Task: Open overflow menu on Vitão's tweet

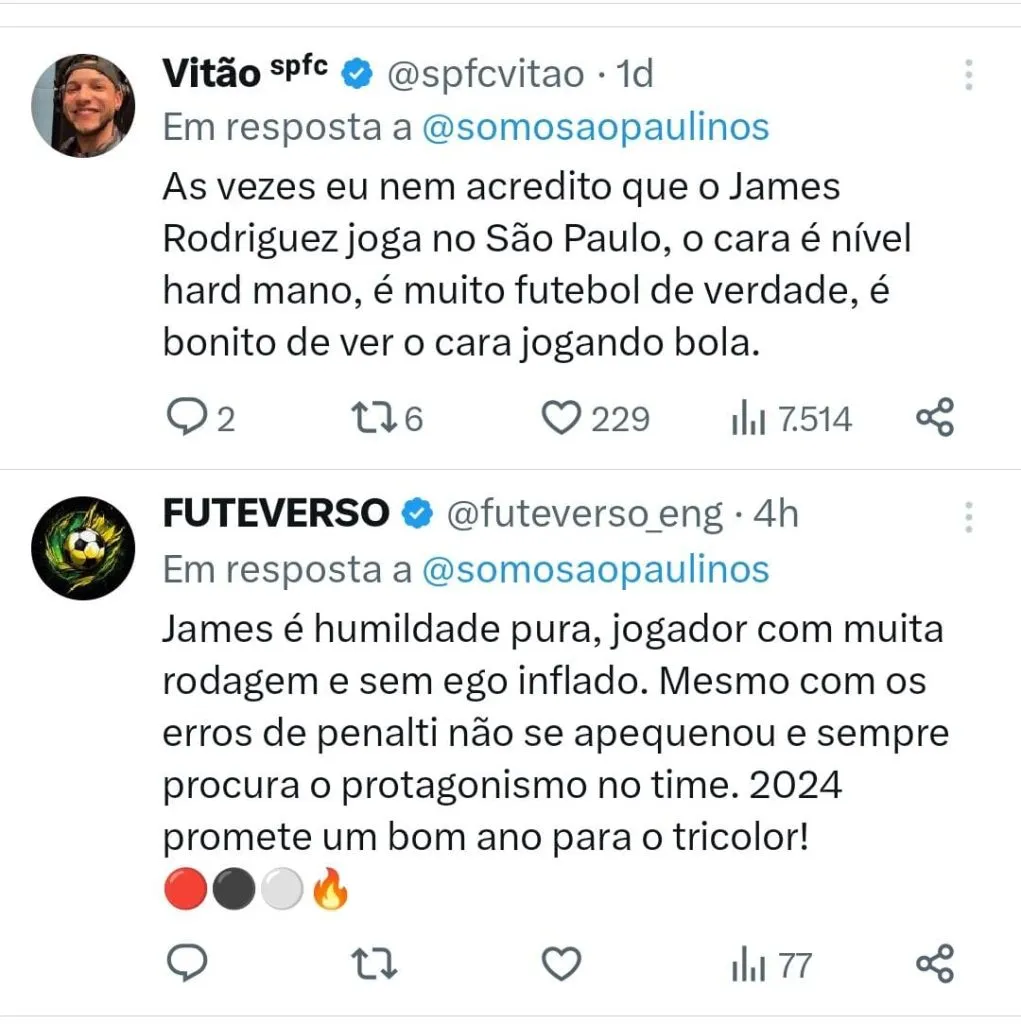Action: [x=968, y=76]
